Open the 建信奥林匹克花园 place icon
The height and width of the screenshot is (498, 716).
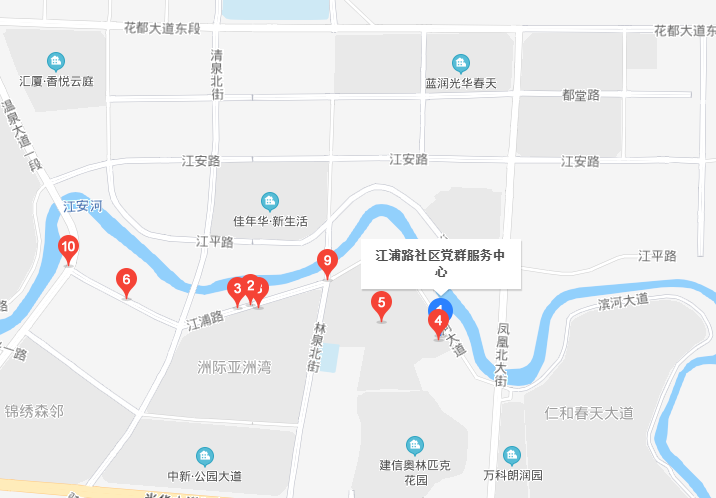coord(415,444)
